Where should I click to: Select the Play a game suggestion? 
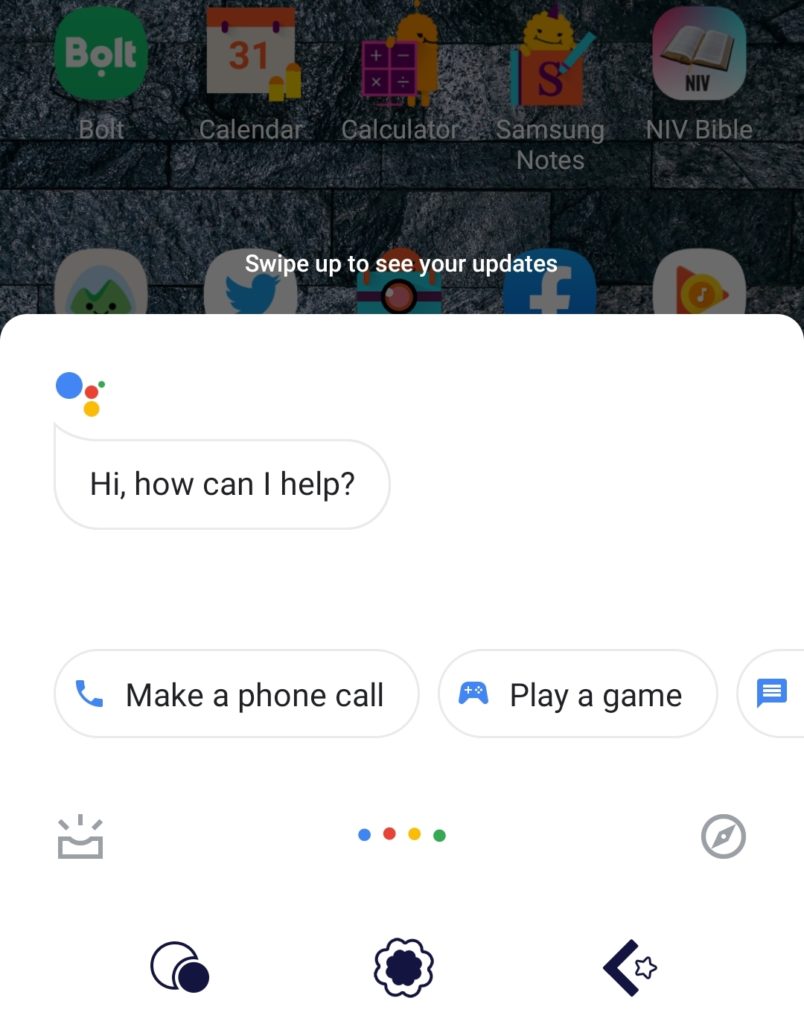577,694
